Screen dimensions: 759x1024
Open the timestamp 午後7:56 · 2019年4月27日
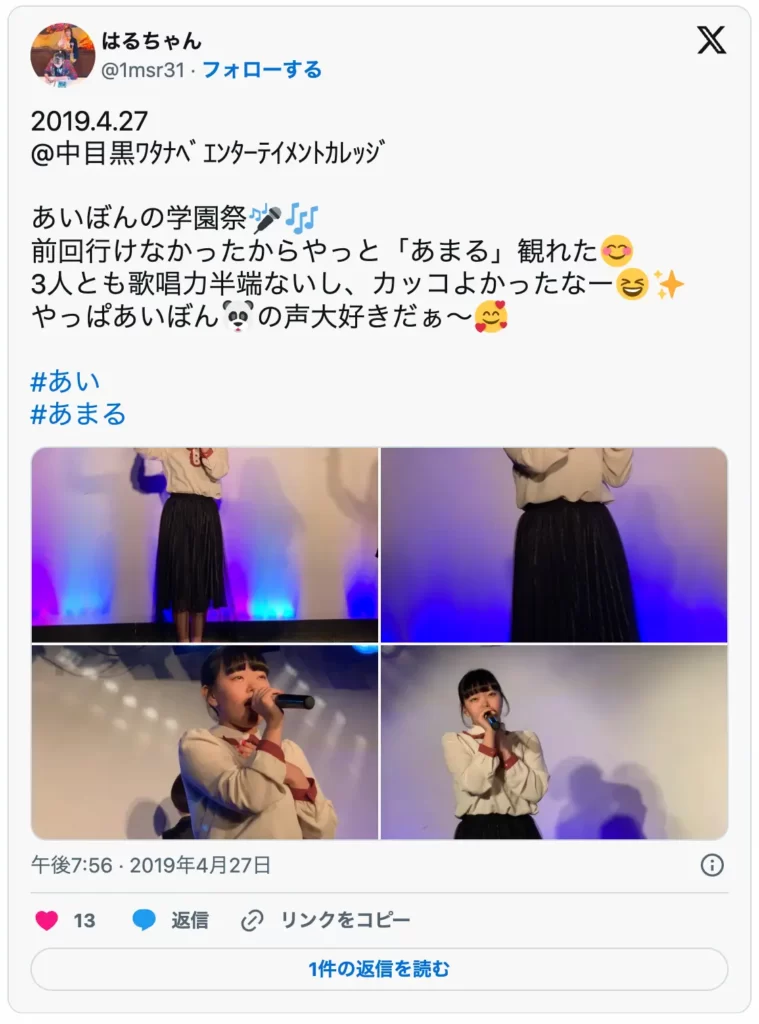click(151, 865)
